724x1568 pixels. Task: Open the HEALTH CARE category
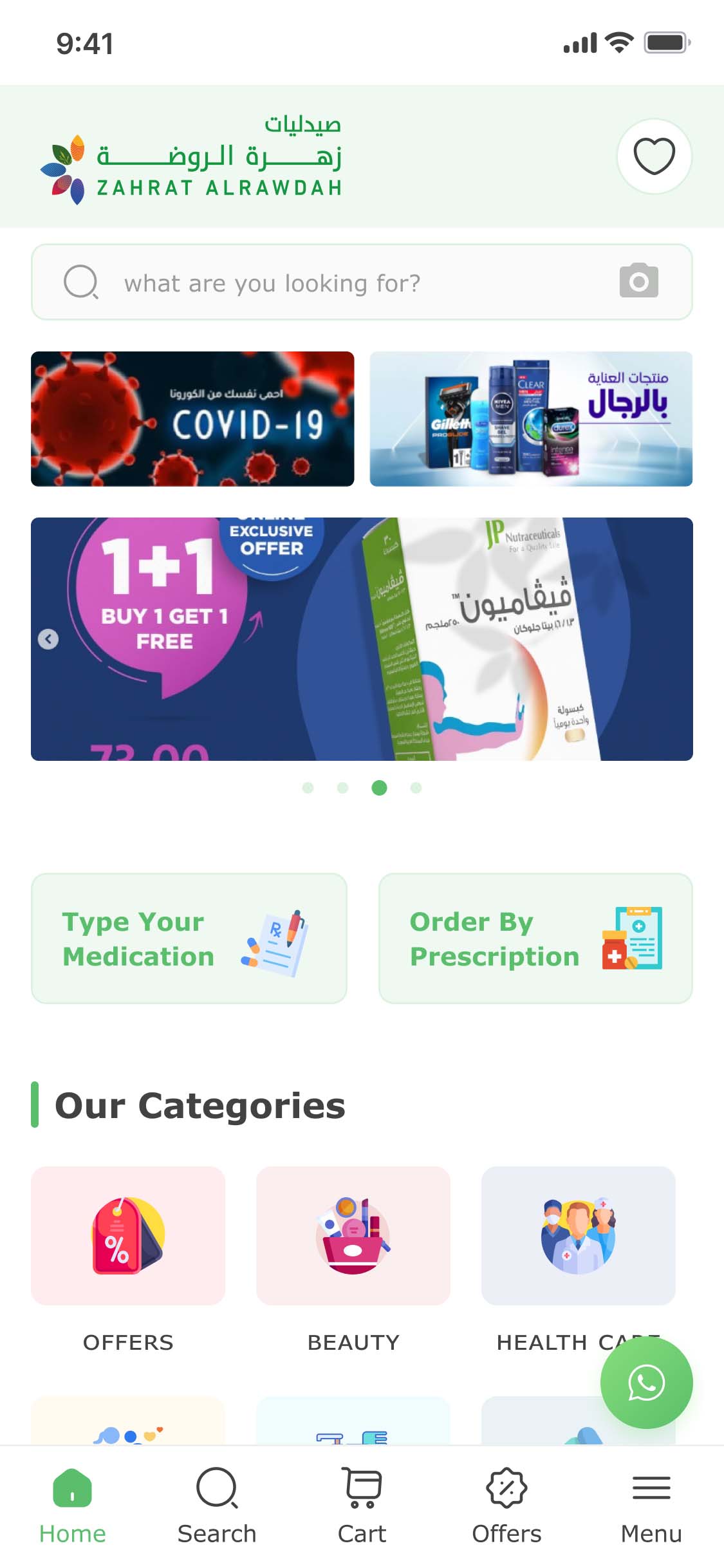[578, 1236]
